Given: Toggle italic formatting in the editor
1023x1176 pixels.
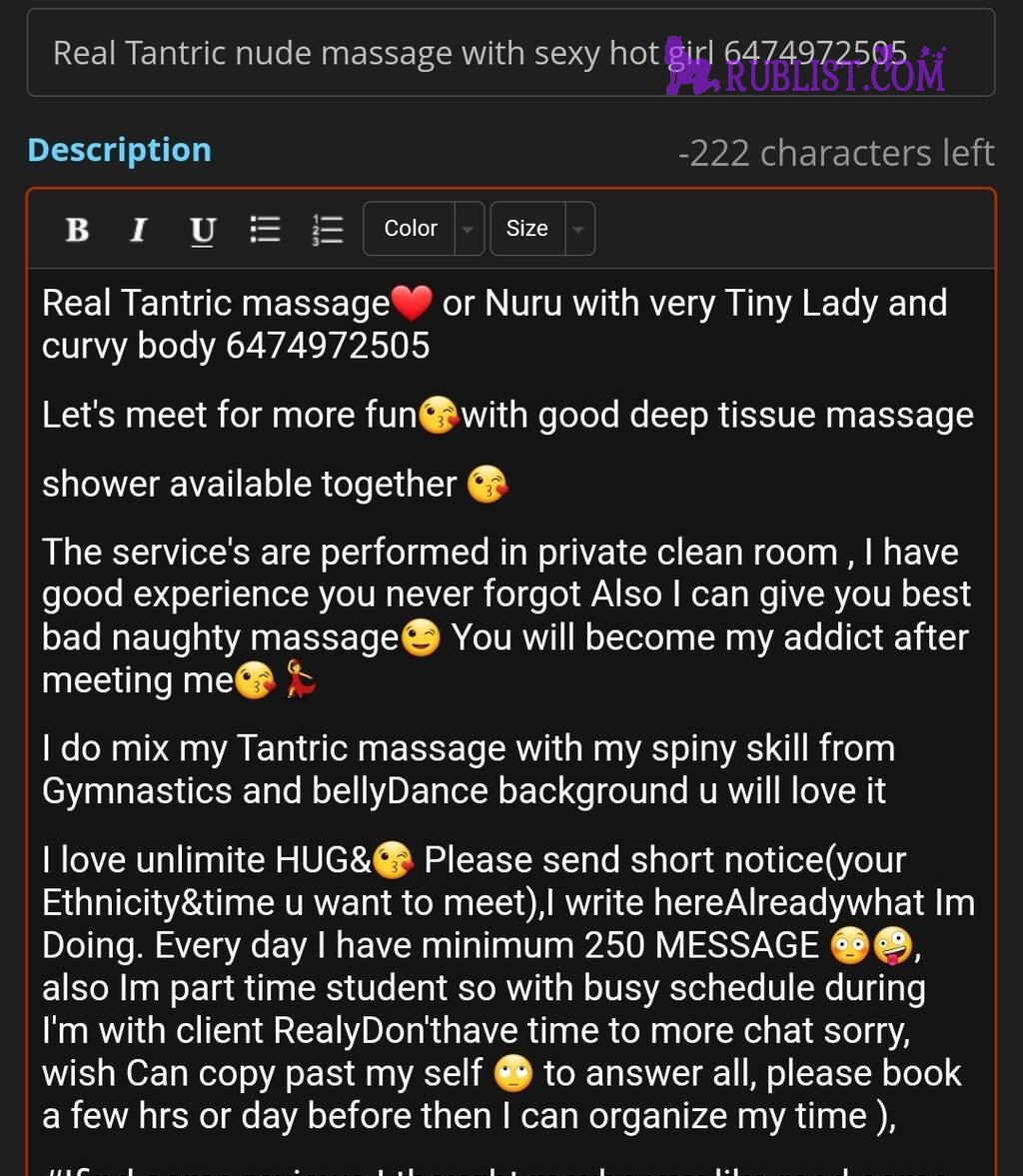Looking at the screenshot, I should tap(139, 230).
